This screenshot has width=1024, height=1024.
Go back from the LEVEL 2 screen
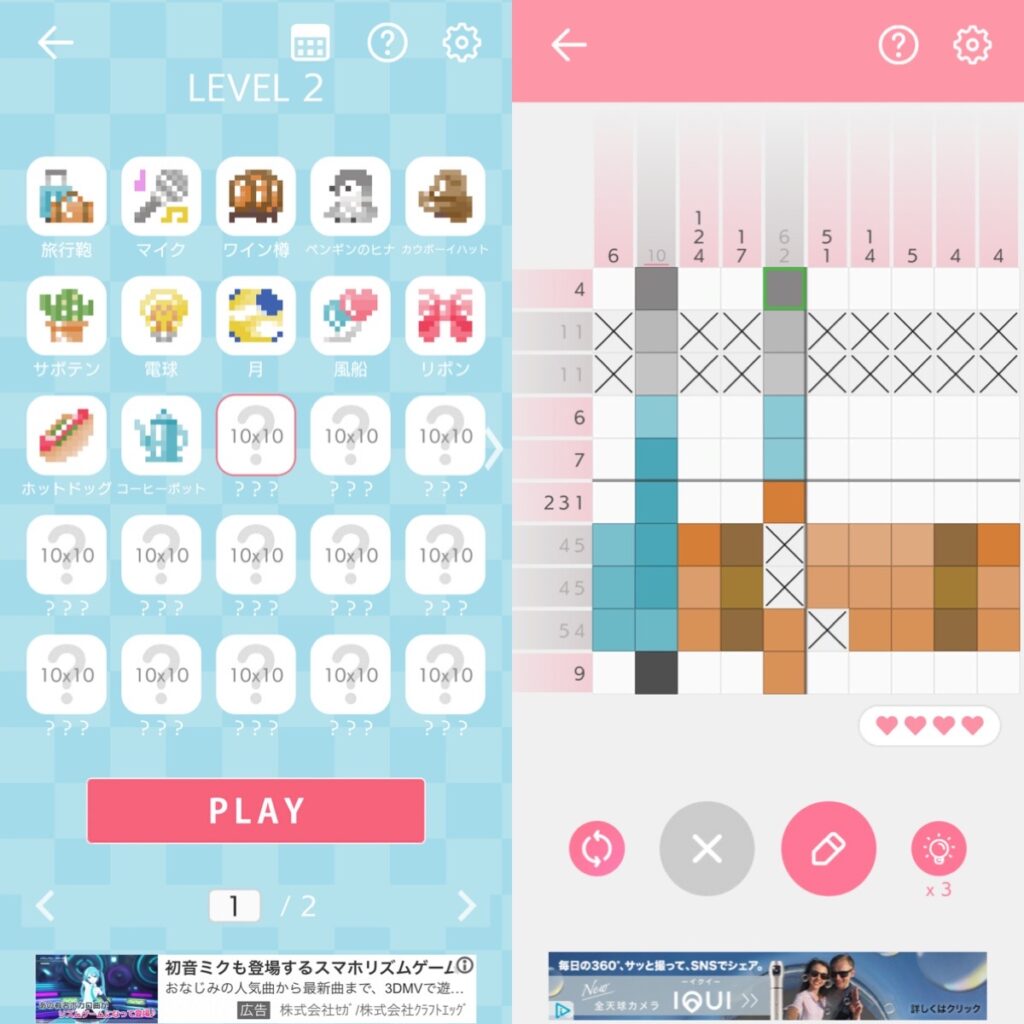(x=56, y=43)
